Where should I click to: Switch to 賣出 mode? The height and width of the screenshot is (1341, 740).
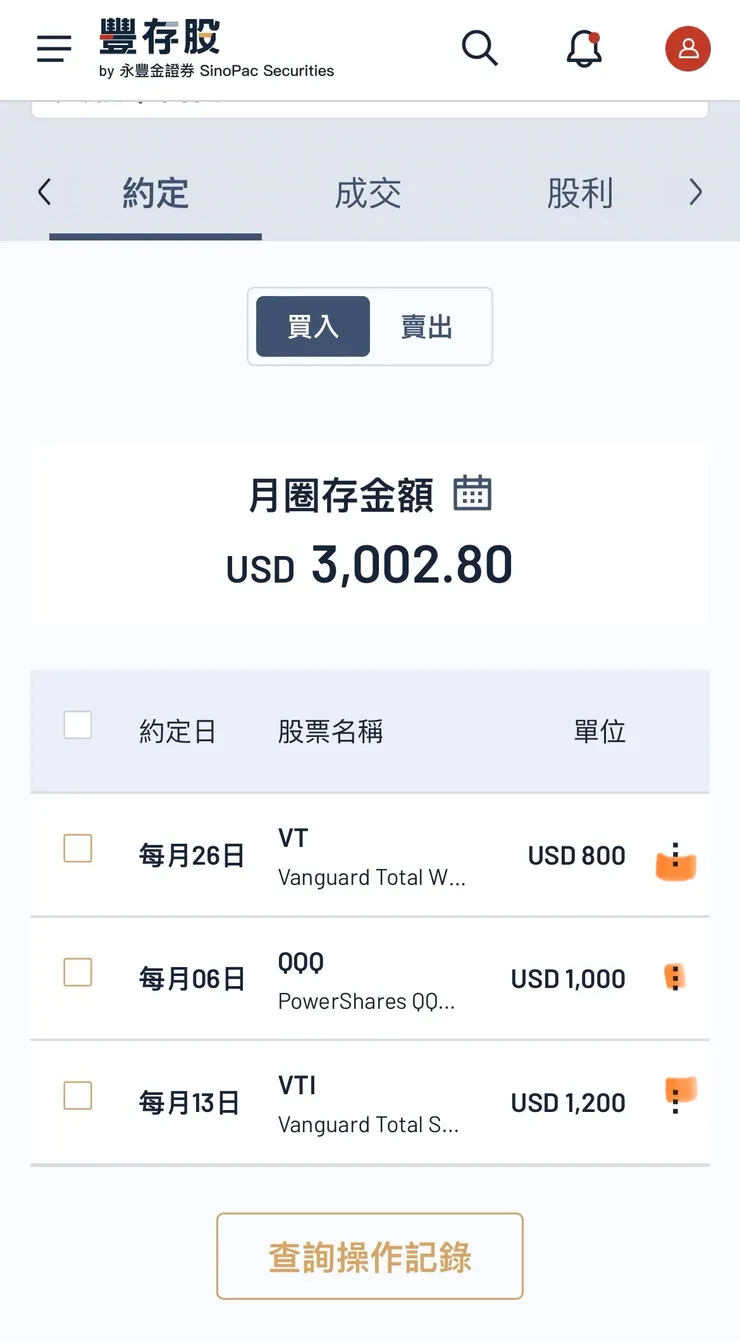(427, 326)
